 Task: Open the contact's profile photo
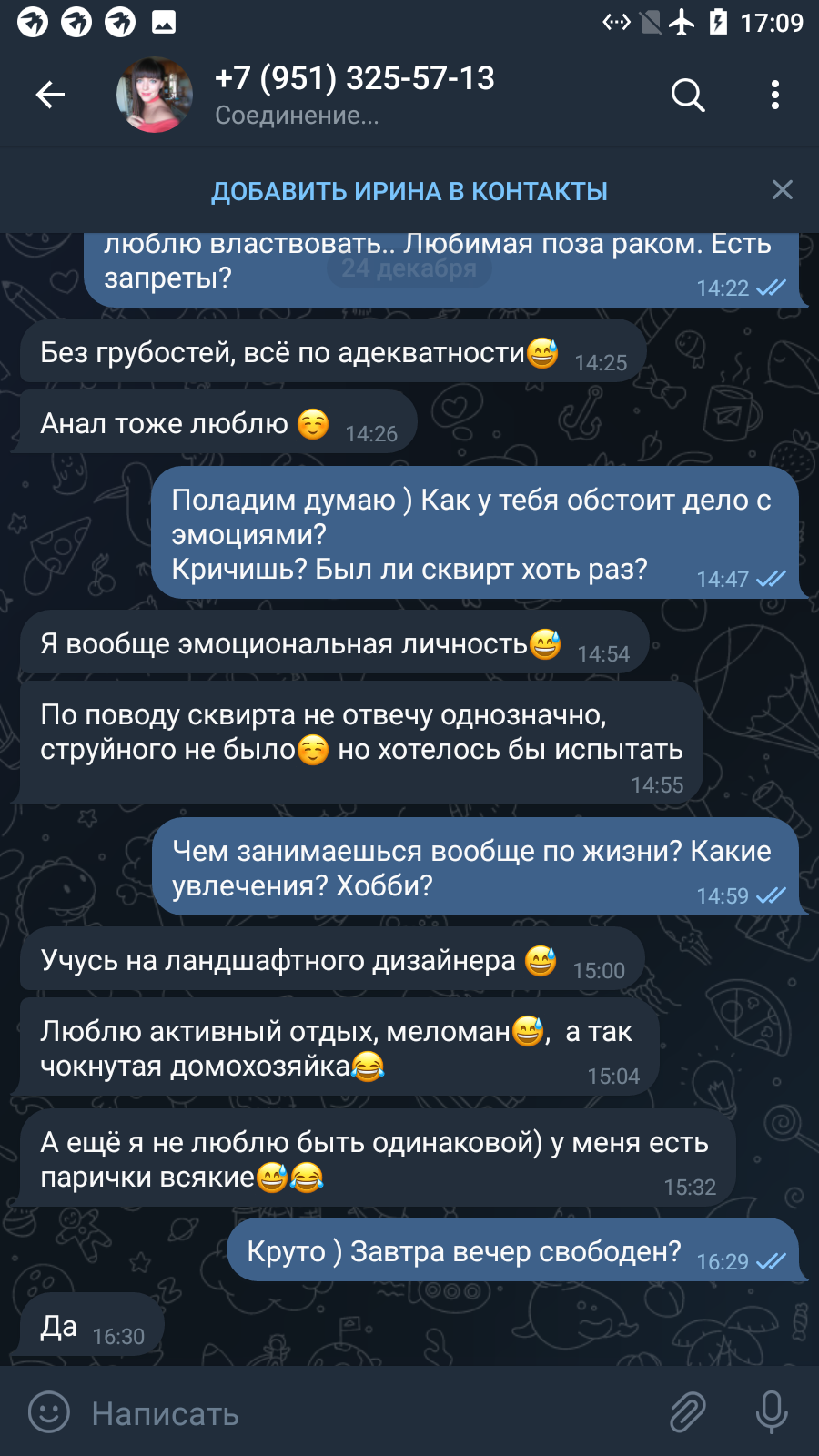tap(155, 95)
